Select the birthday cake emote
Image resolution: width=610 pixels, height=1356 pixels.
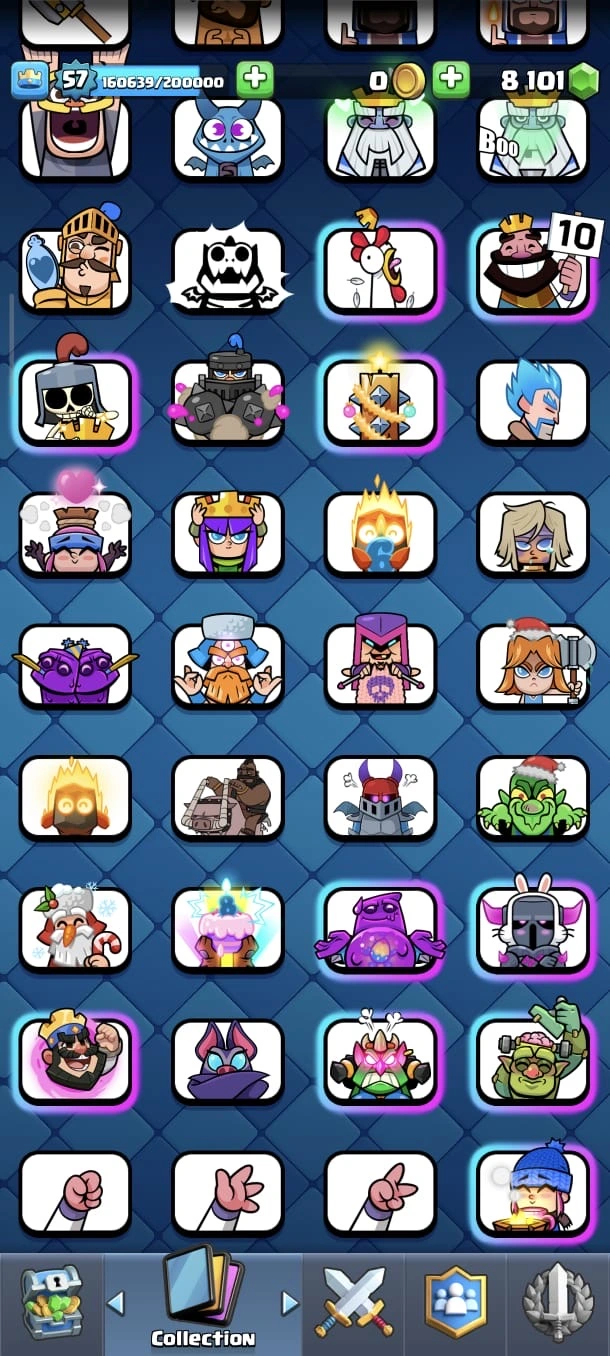tap(228, 930)
